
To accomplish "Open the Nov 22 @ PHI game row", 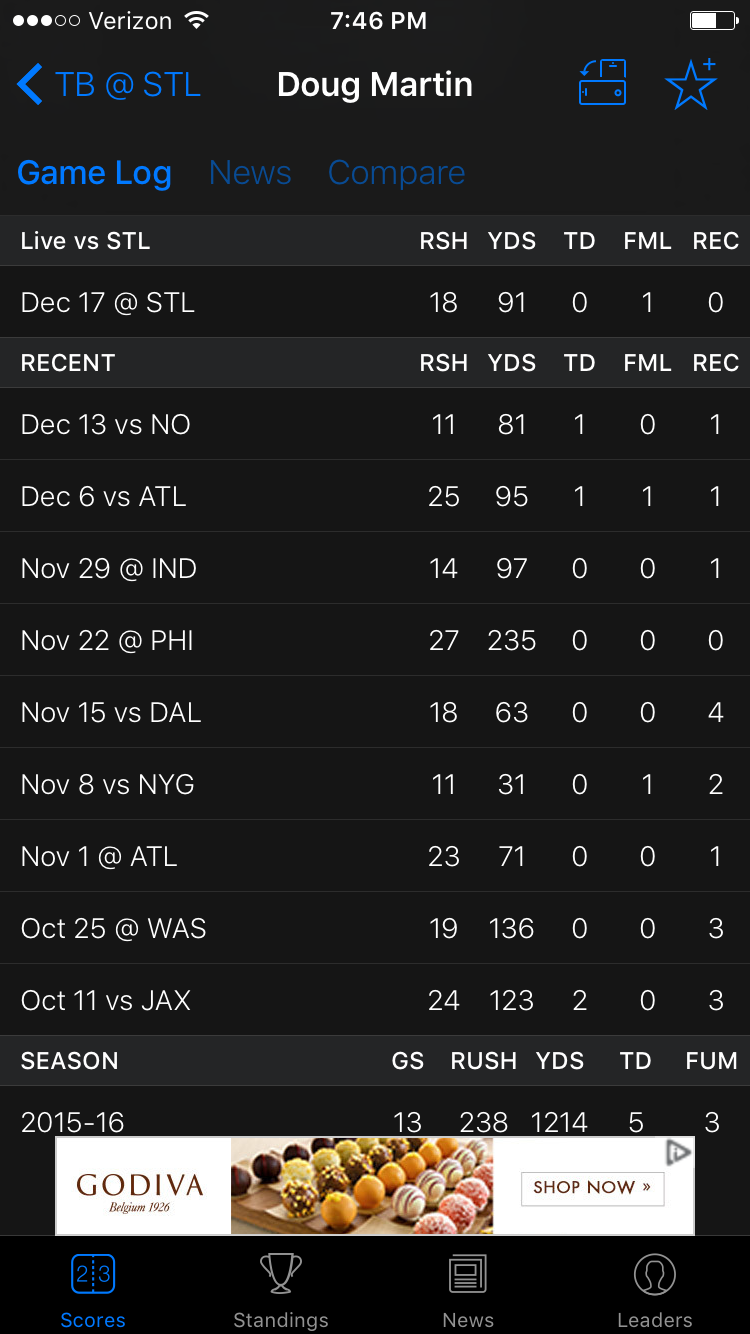I will pyautogui.click(x=375, y=640).
